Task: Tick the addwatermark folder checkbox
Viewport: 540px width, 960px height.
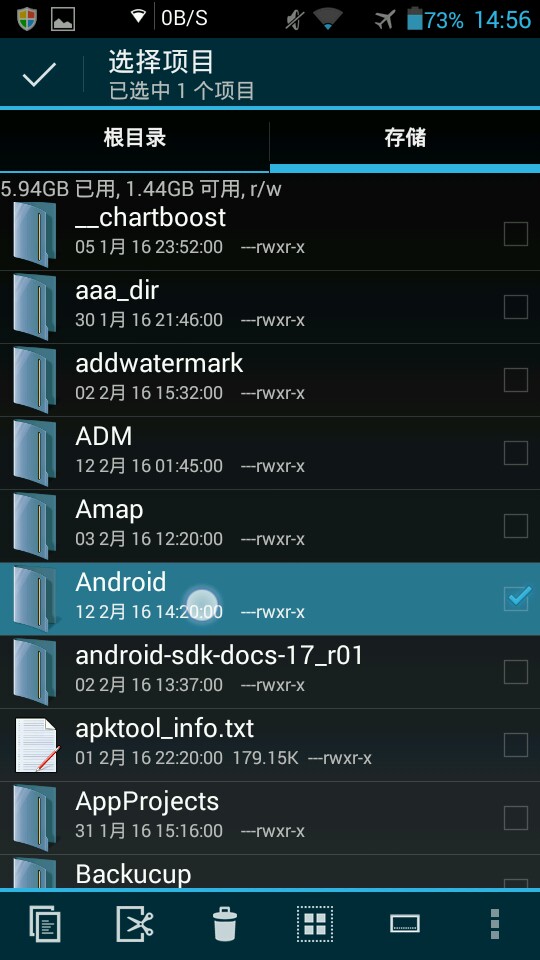Action: (516, 380)
